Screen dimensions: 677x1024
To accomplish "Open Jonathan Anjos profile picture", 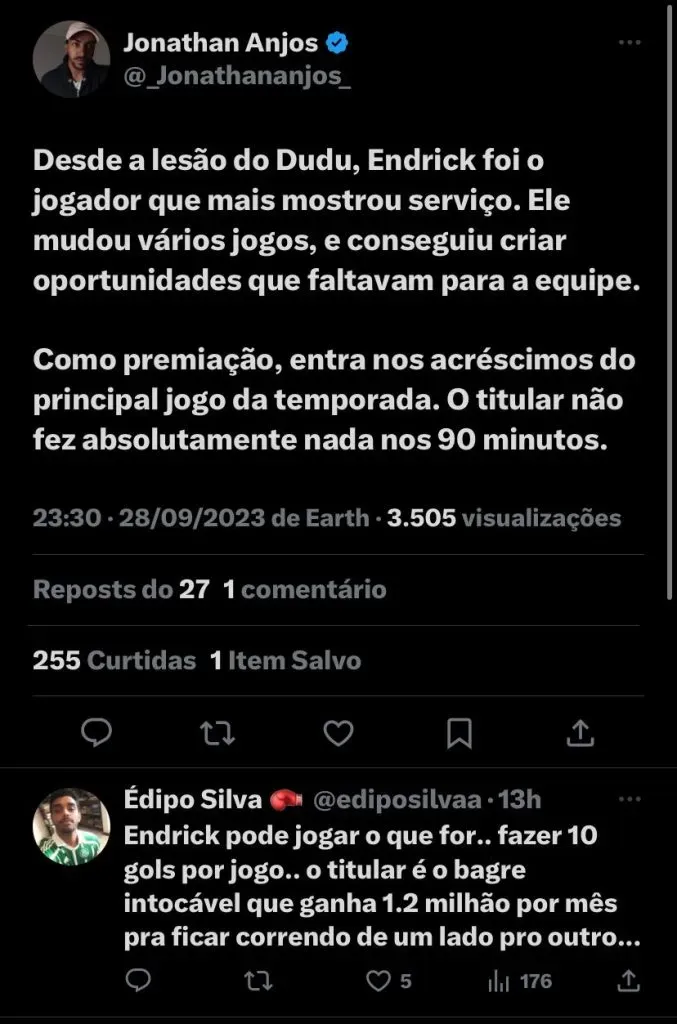I will (x=71, y=59).
